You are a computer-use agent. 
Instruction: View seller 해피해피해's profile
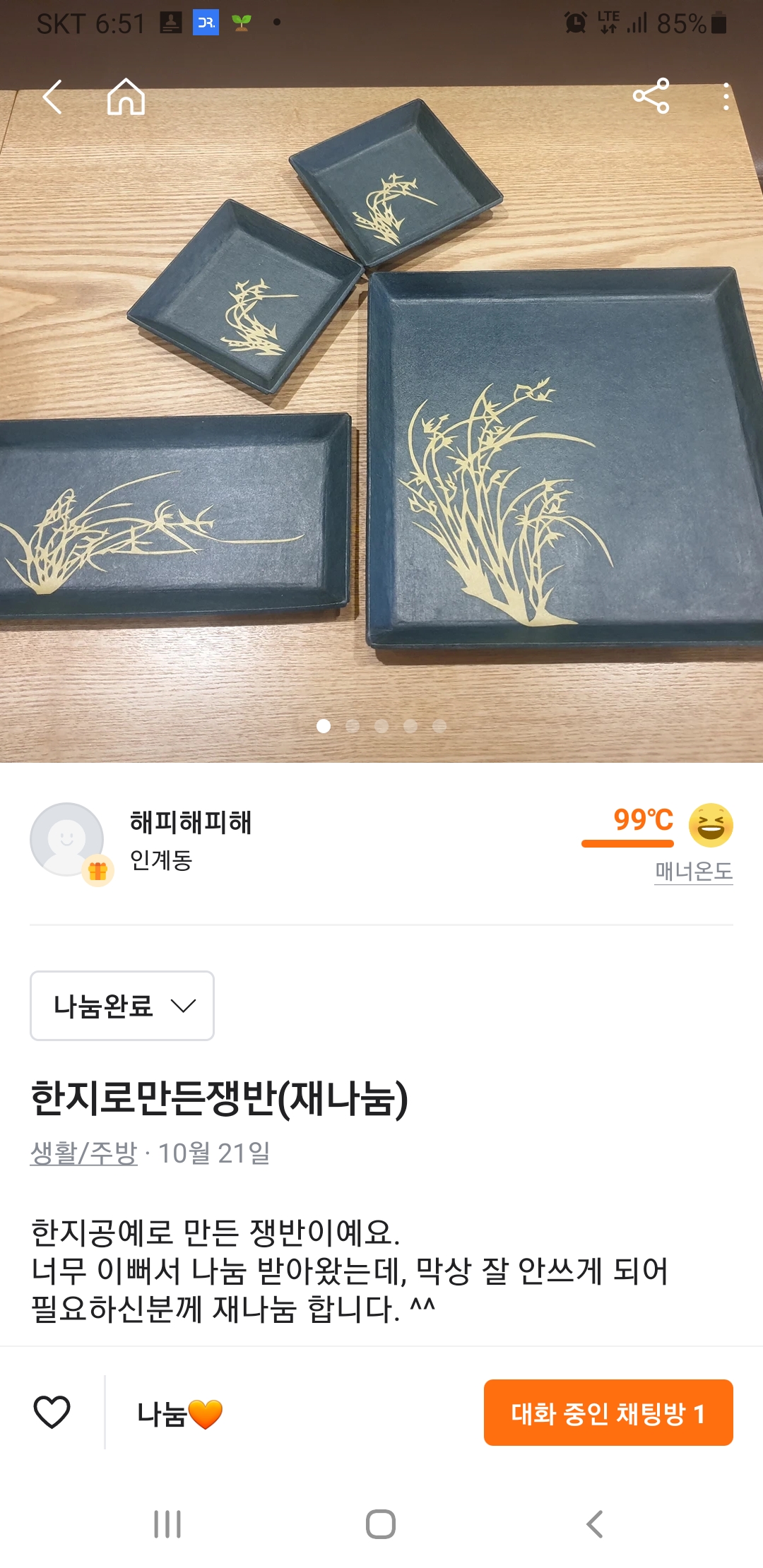pyautogui.click(x=190, y=823)
